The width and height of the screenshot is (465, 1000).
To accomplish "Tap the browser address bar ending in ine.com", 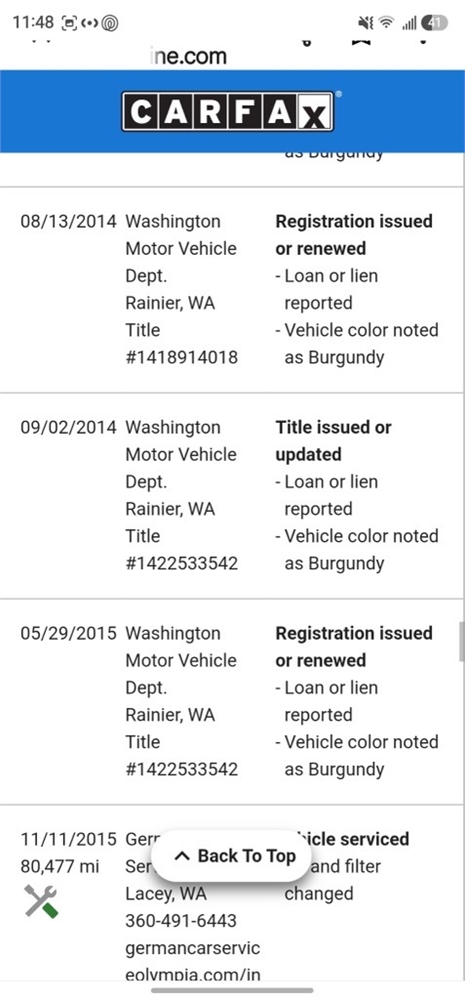I will [x=188, y=55].
